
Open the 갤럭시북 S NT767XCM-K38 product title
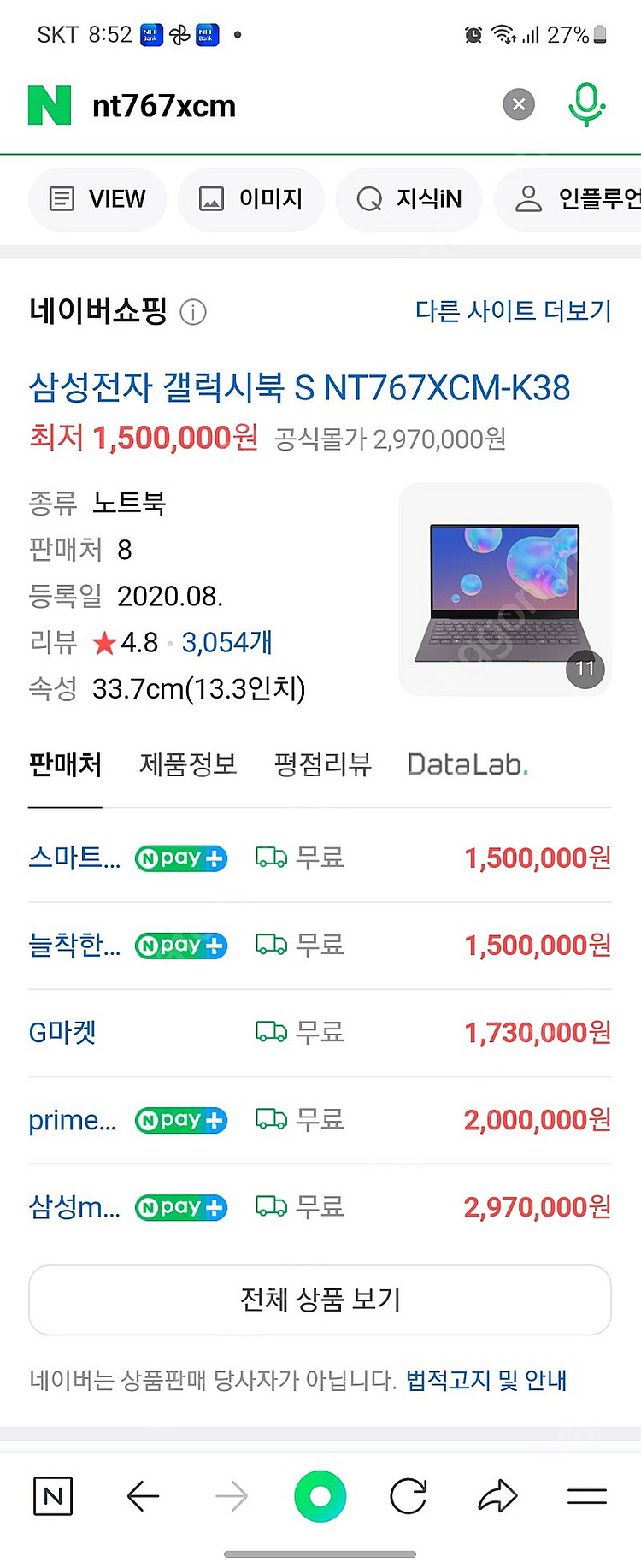[299, 387]
